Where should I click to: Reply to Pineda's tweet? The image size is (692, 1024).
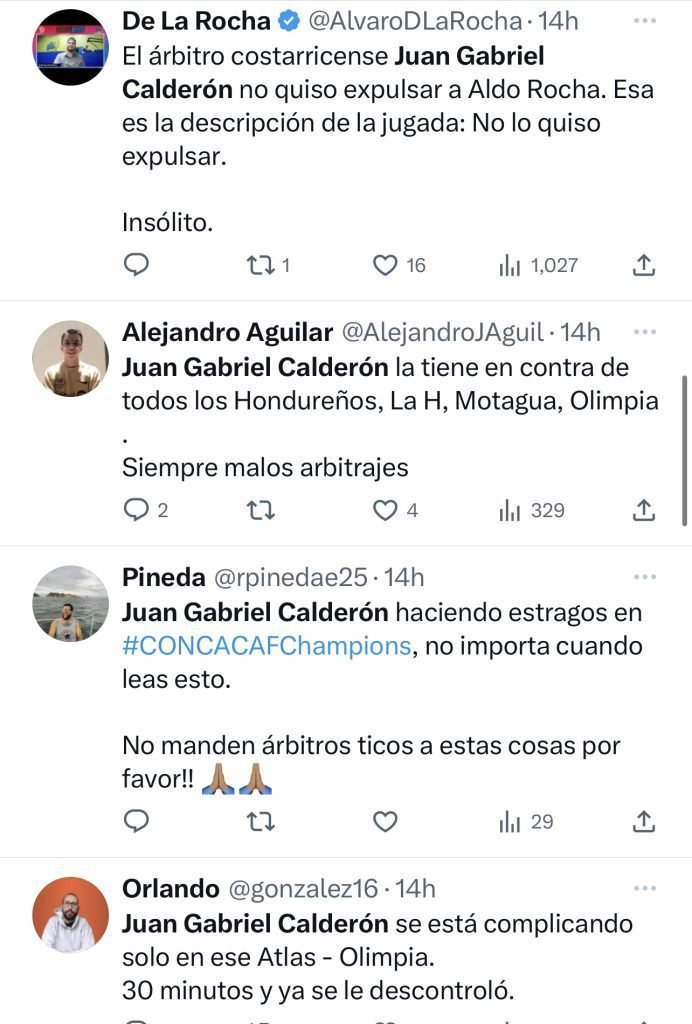tap(136, 821)
